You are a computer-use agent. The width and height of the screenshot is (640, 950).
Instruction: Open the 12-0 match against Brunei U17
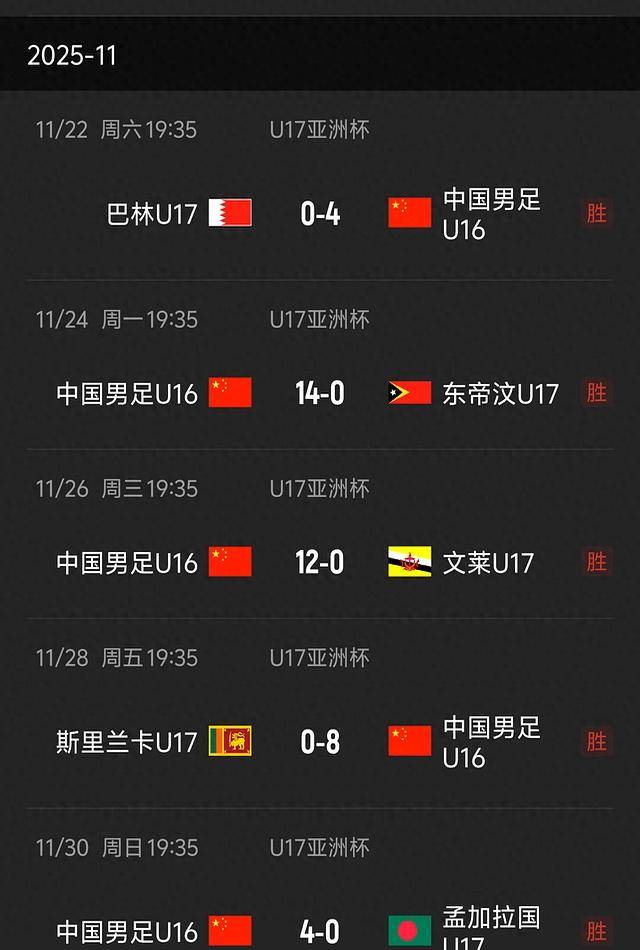320,562
